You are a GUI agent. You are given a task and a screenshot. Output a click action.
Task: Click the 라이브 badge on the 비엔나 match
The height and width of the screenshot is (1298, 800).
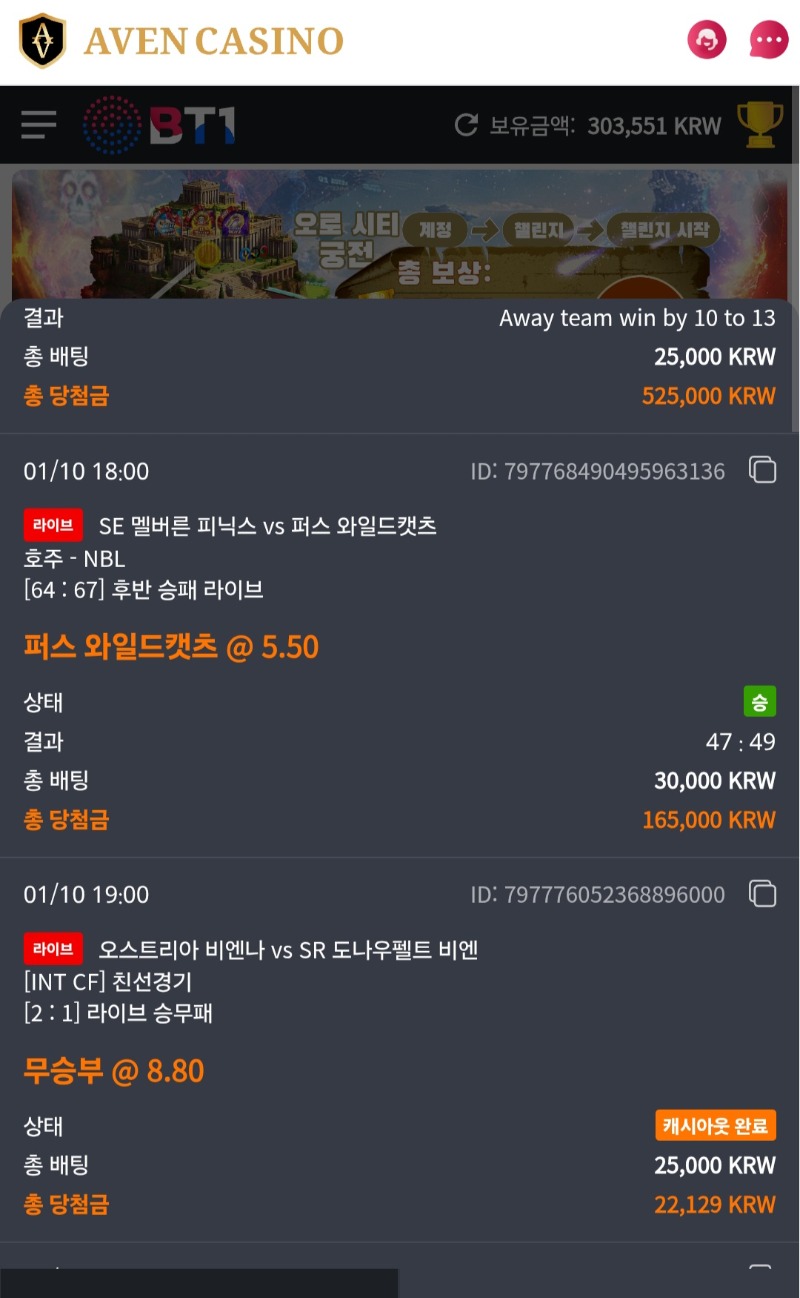[x=52, y=948]
